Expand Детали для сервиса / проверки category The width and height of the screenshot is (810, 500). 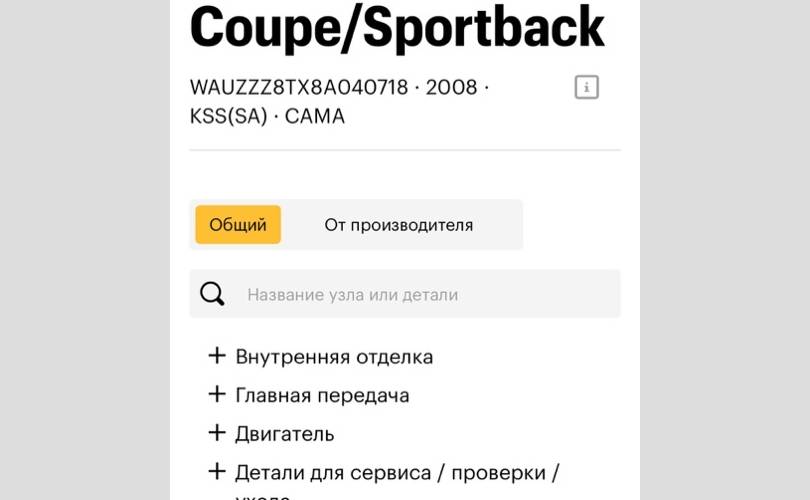point(217,472)
